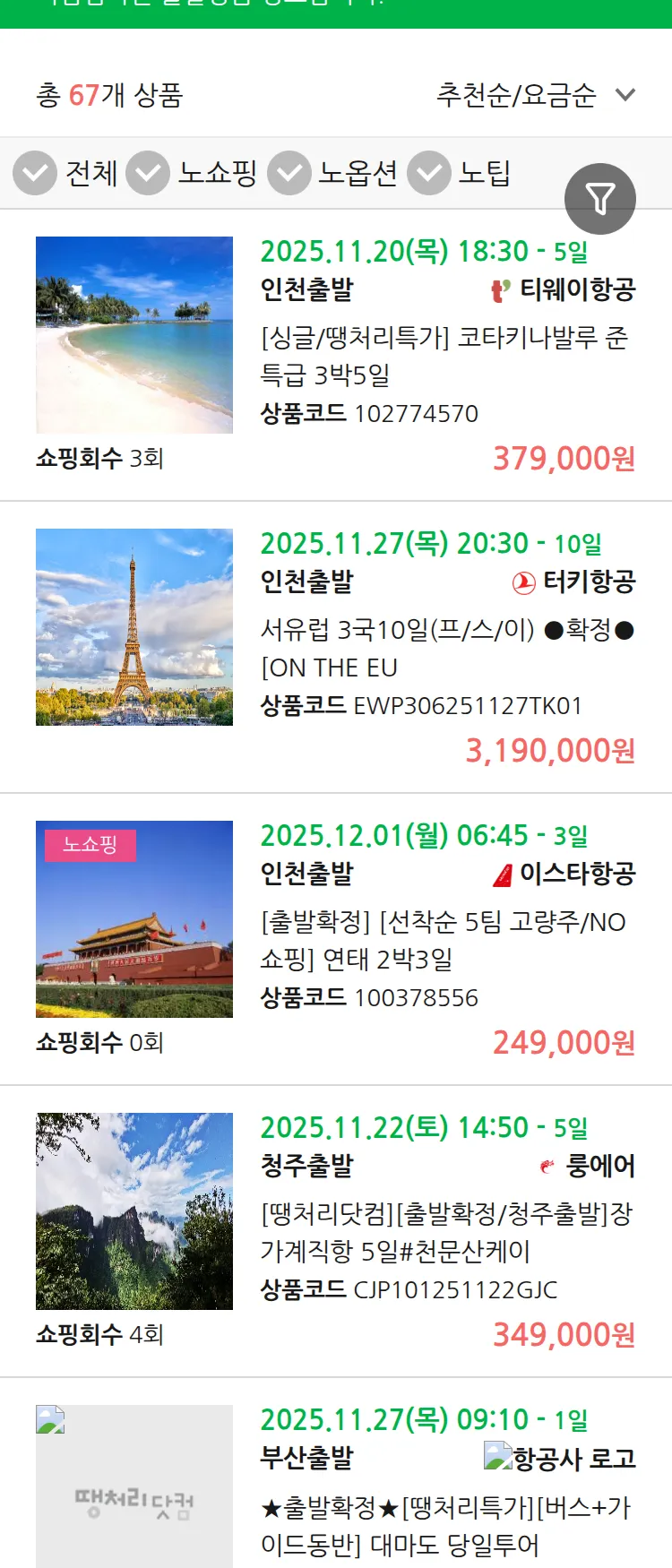The width and height of the screenshot is (672, 1568).
Task: Click the chevron next to sort options
Action: click(625, 95)
